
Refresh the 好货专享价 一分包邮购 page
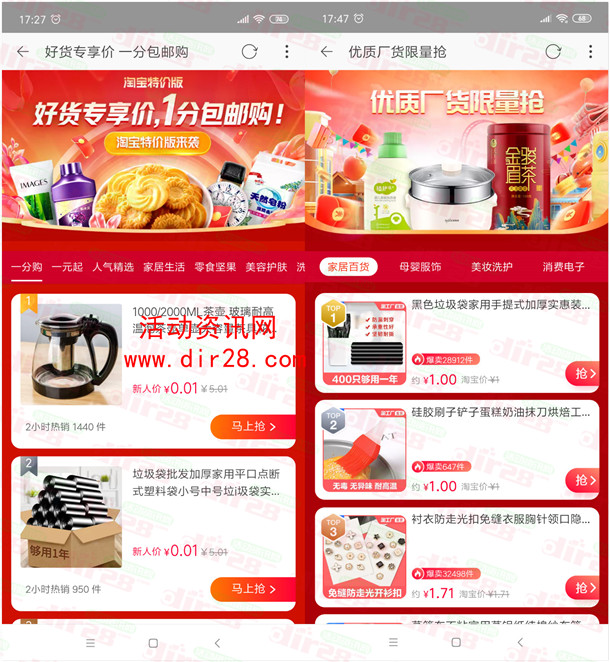249,51
